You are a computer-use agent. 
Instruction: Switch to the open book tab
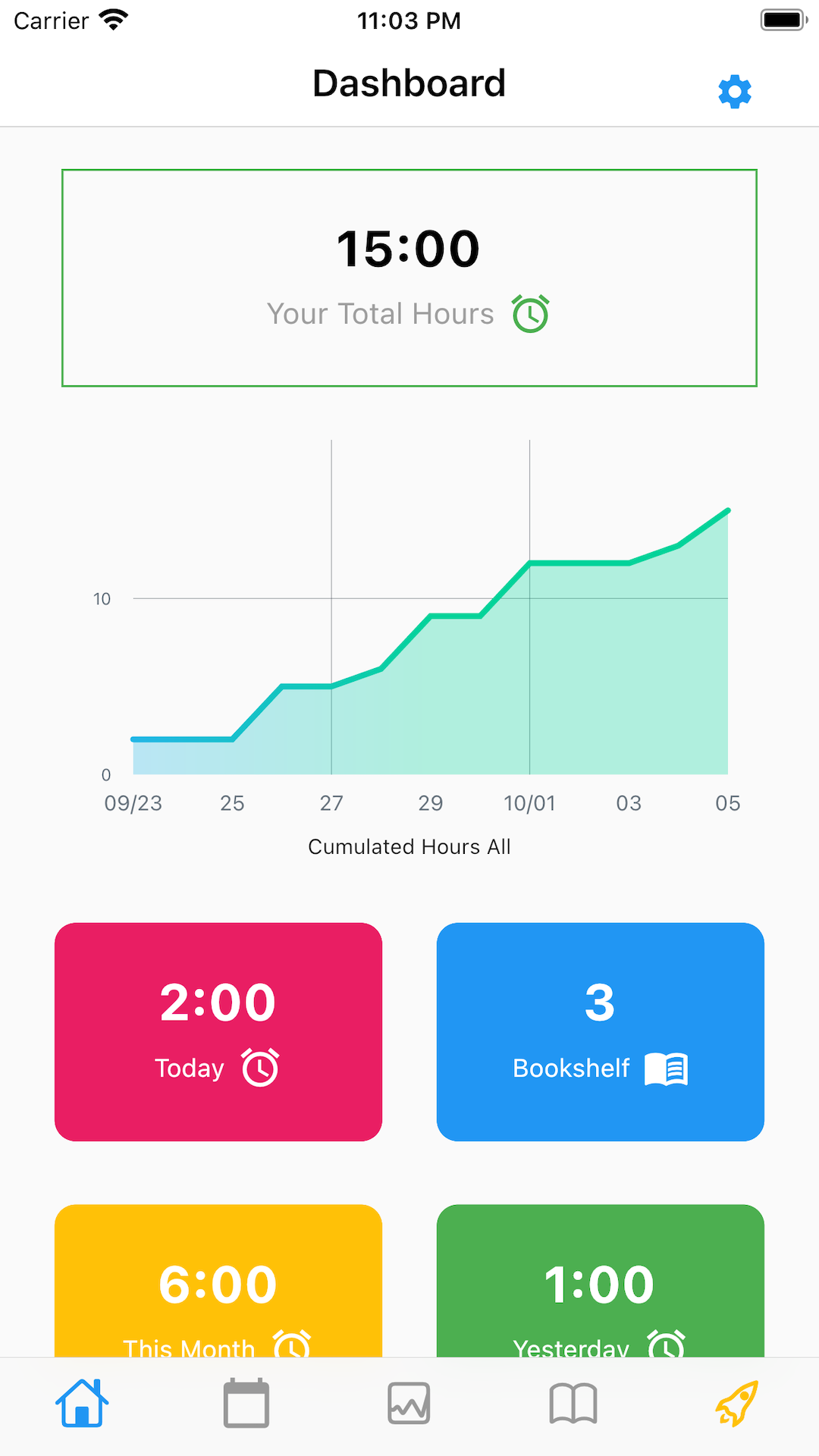point(573,1403)
